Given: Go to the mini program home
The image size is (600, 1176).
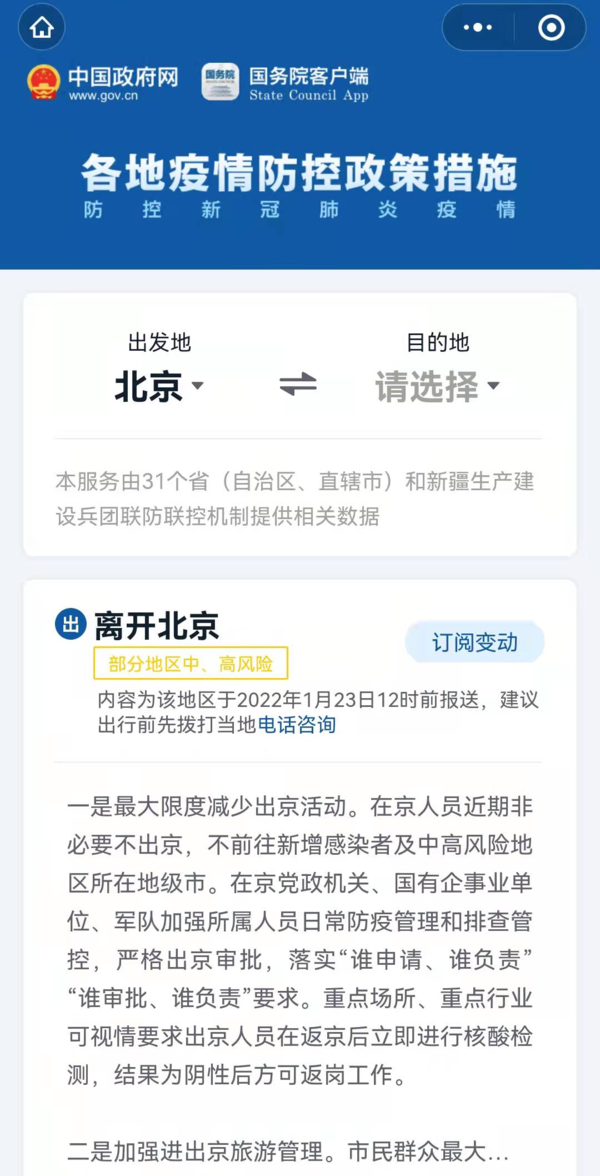Looking at the screenshot, I should click(42, 28).
